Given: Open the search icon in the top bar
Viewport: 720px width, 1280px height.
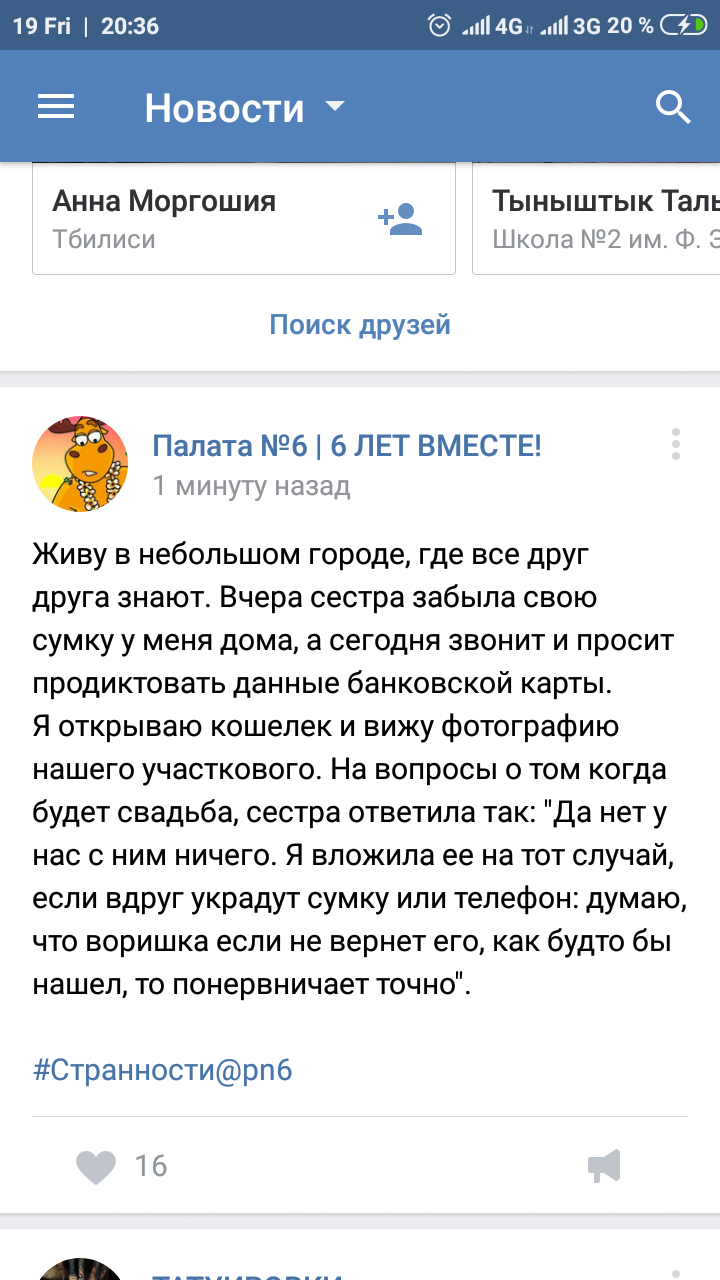Looking at the screenshot, I should pyautogui.click(x=673, y=106).
